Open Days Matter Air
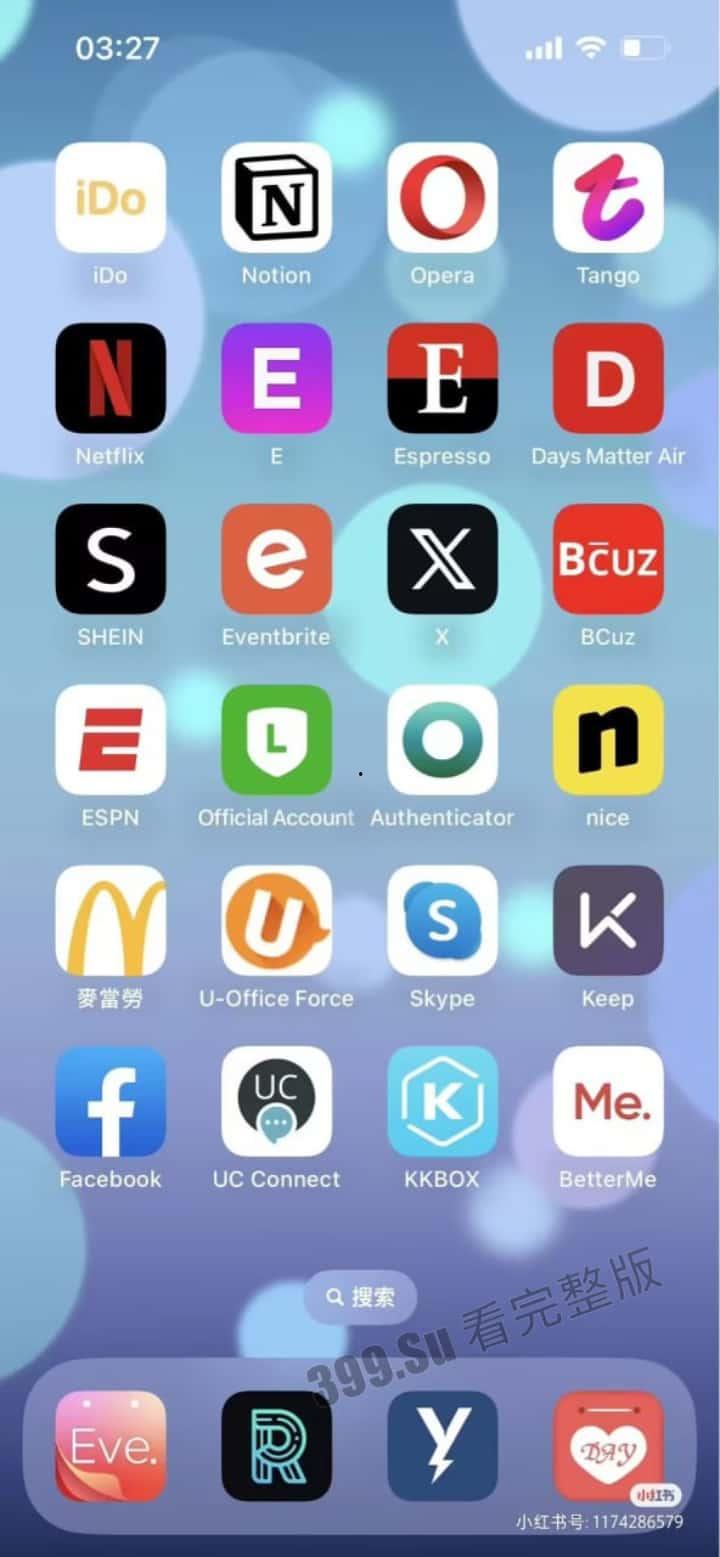 click(x=608, y=378)
